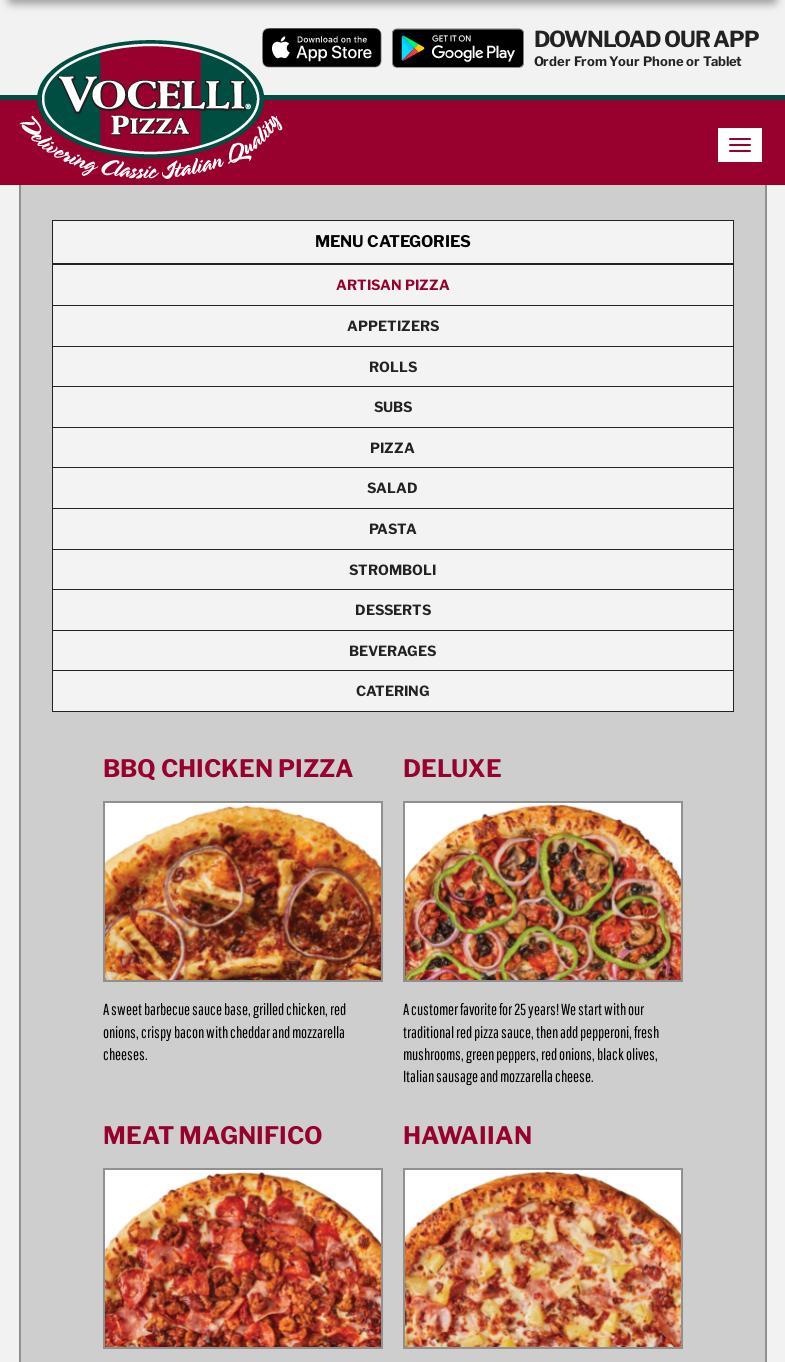785x1362 pixels.
Task: Tap the Google Play download badge
Action: pos(458,48)
